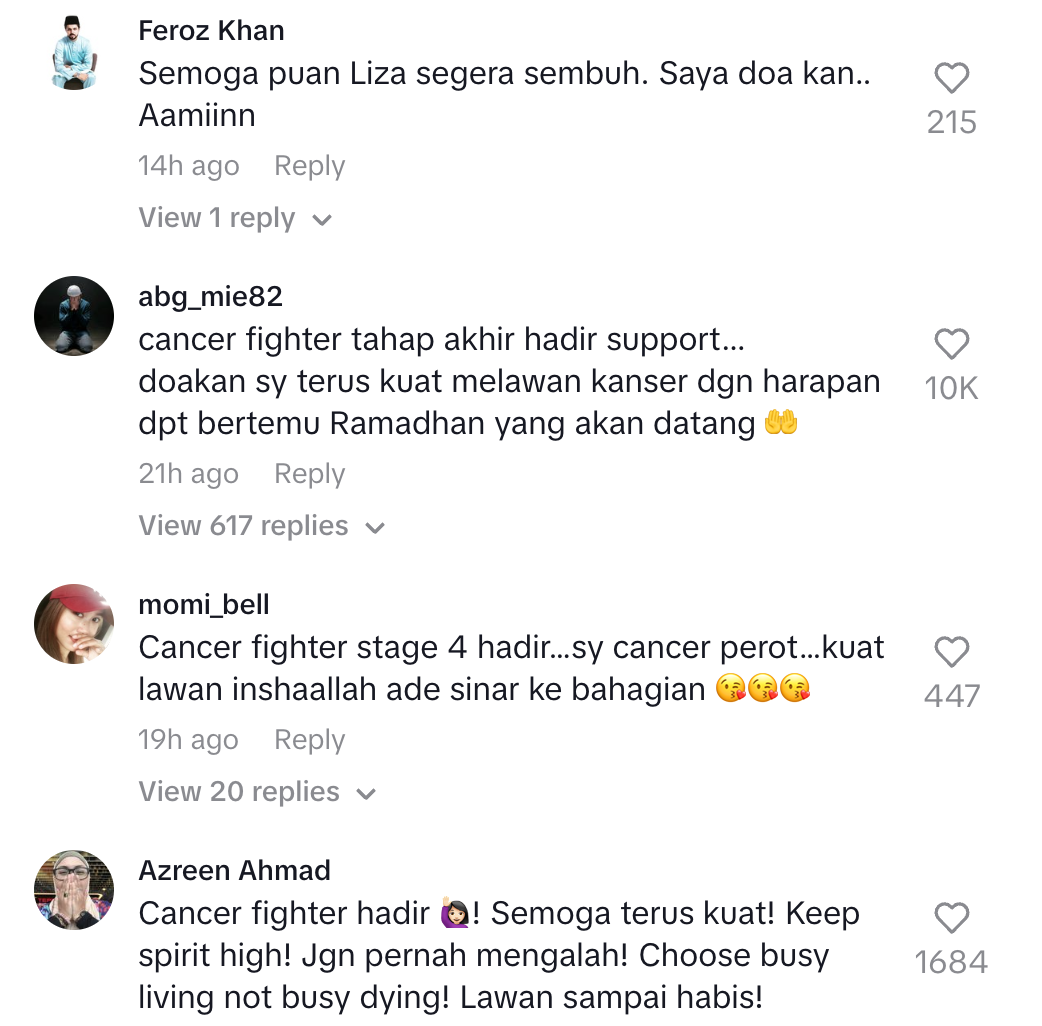
Task: Like Azreen Ahmad's comment
Action: (951, 918)
